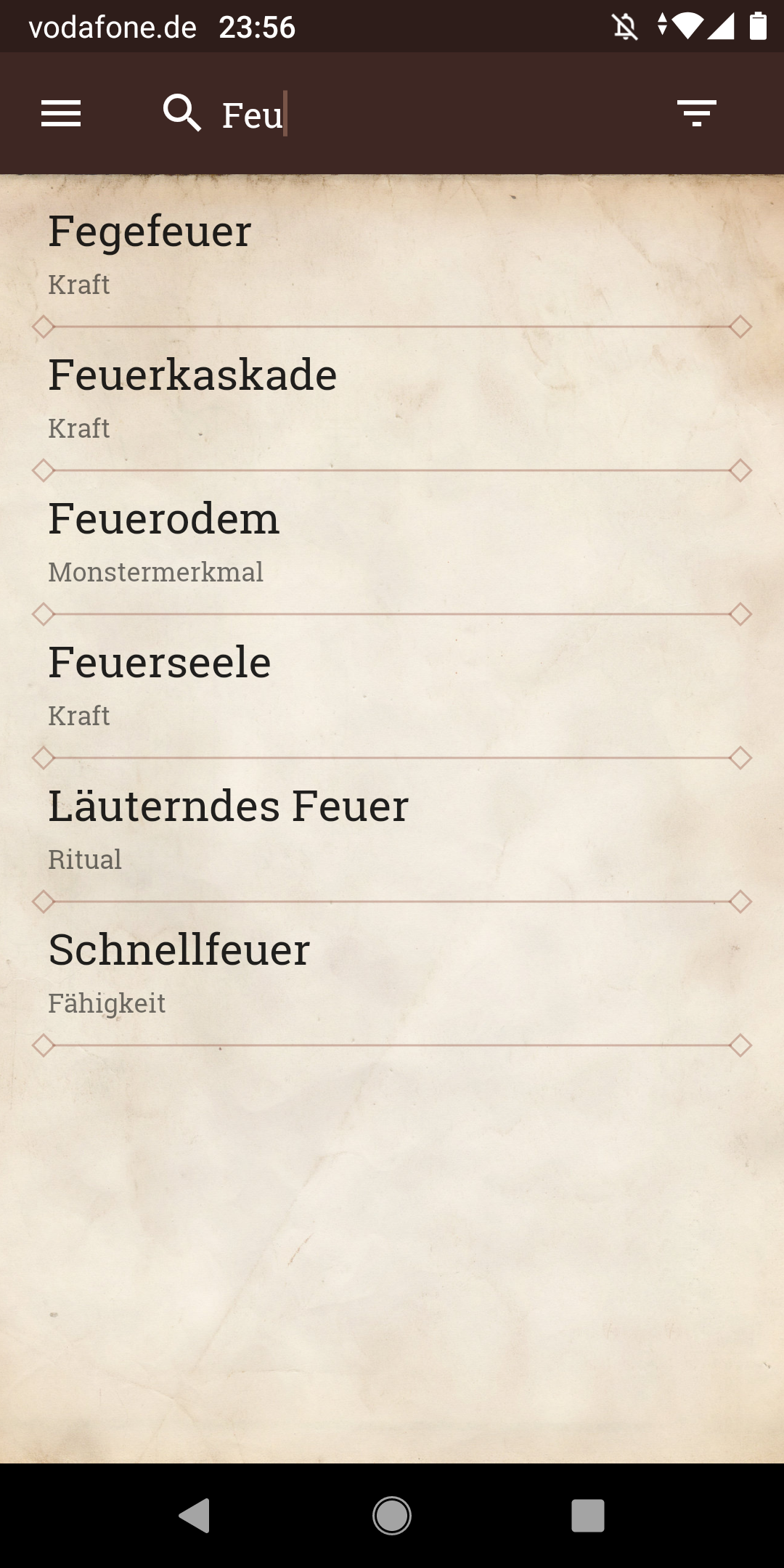Open the hamburger drawer menu

click(x=61, y=113)
